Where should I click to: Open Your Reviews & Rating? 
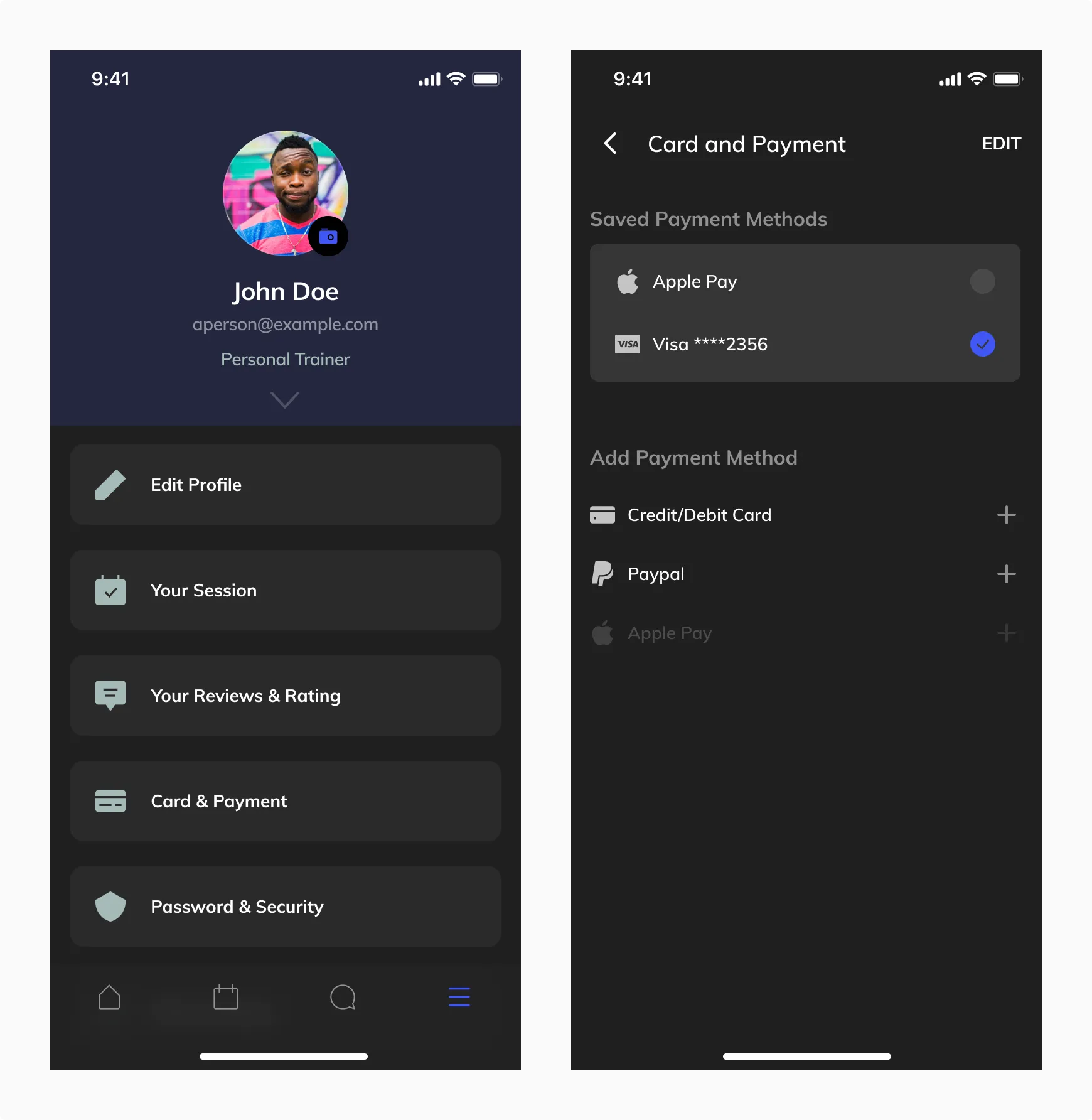pos(286,696)
